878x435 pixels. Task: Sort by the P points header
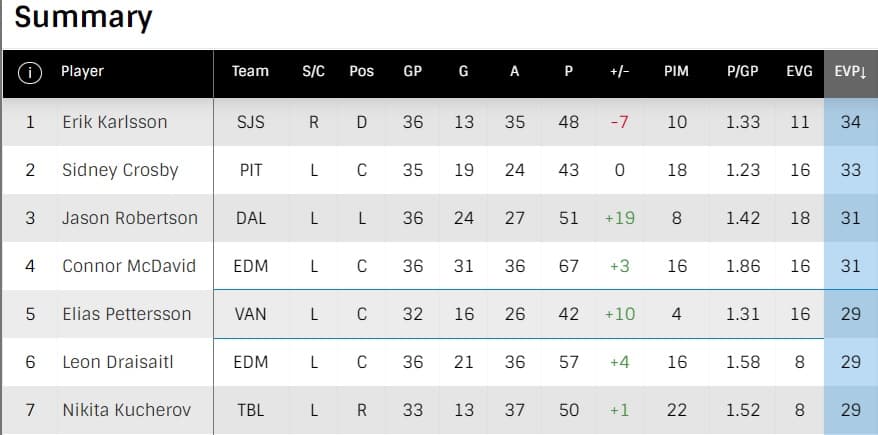point(568,72)
